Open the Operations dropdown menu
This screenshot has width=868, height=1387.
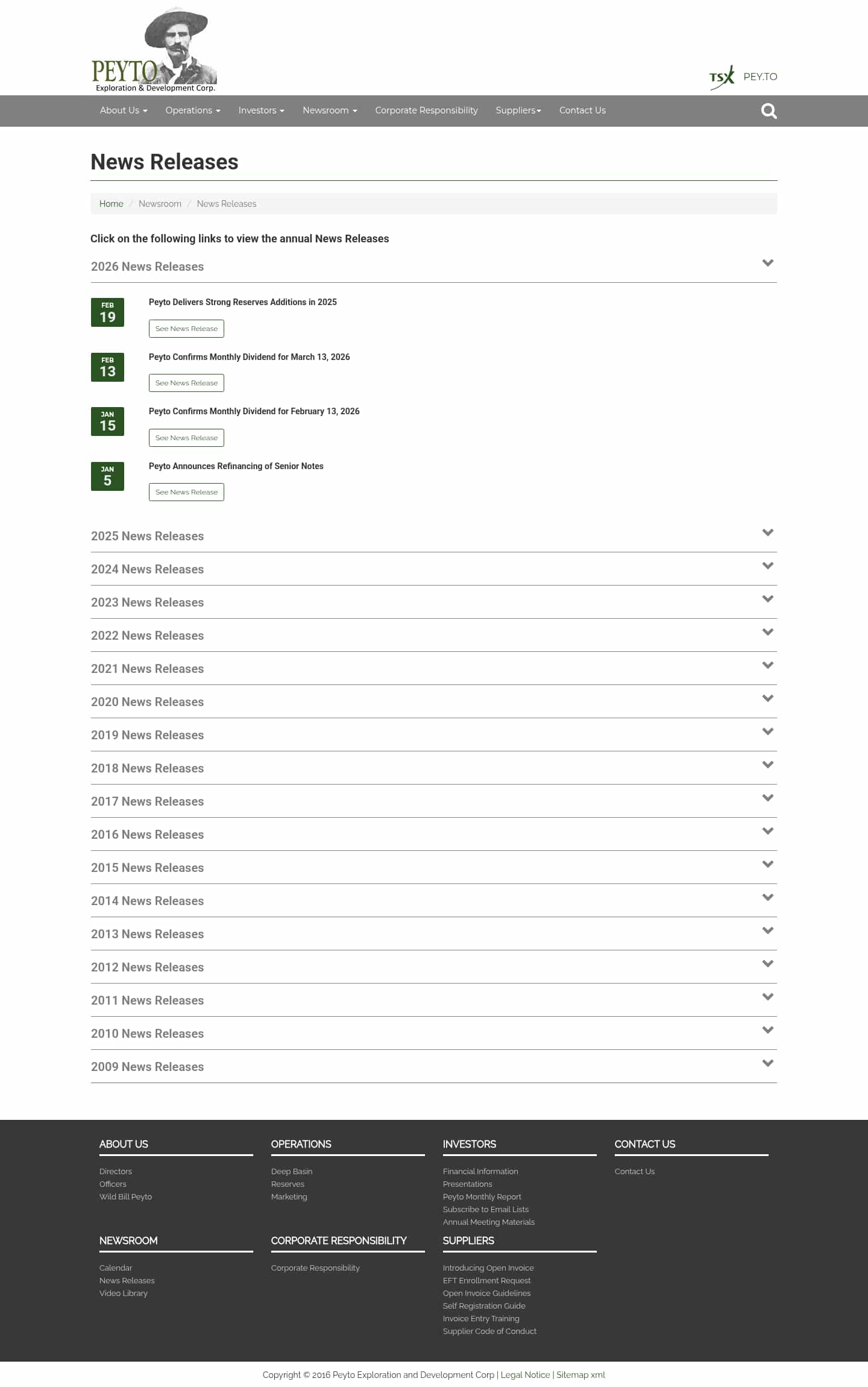pos(192,110)
